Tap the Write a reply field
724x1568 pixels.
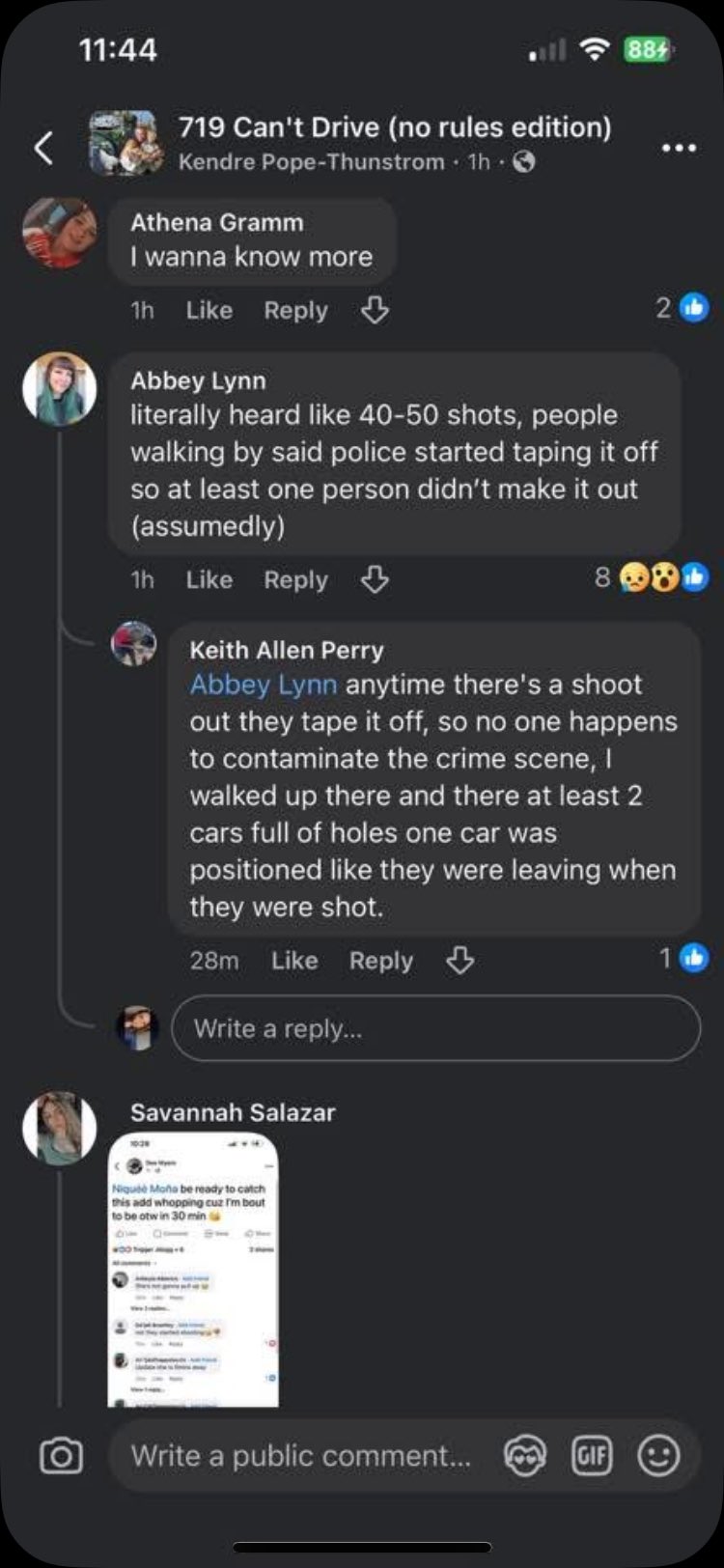(435, 1028)
